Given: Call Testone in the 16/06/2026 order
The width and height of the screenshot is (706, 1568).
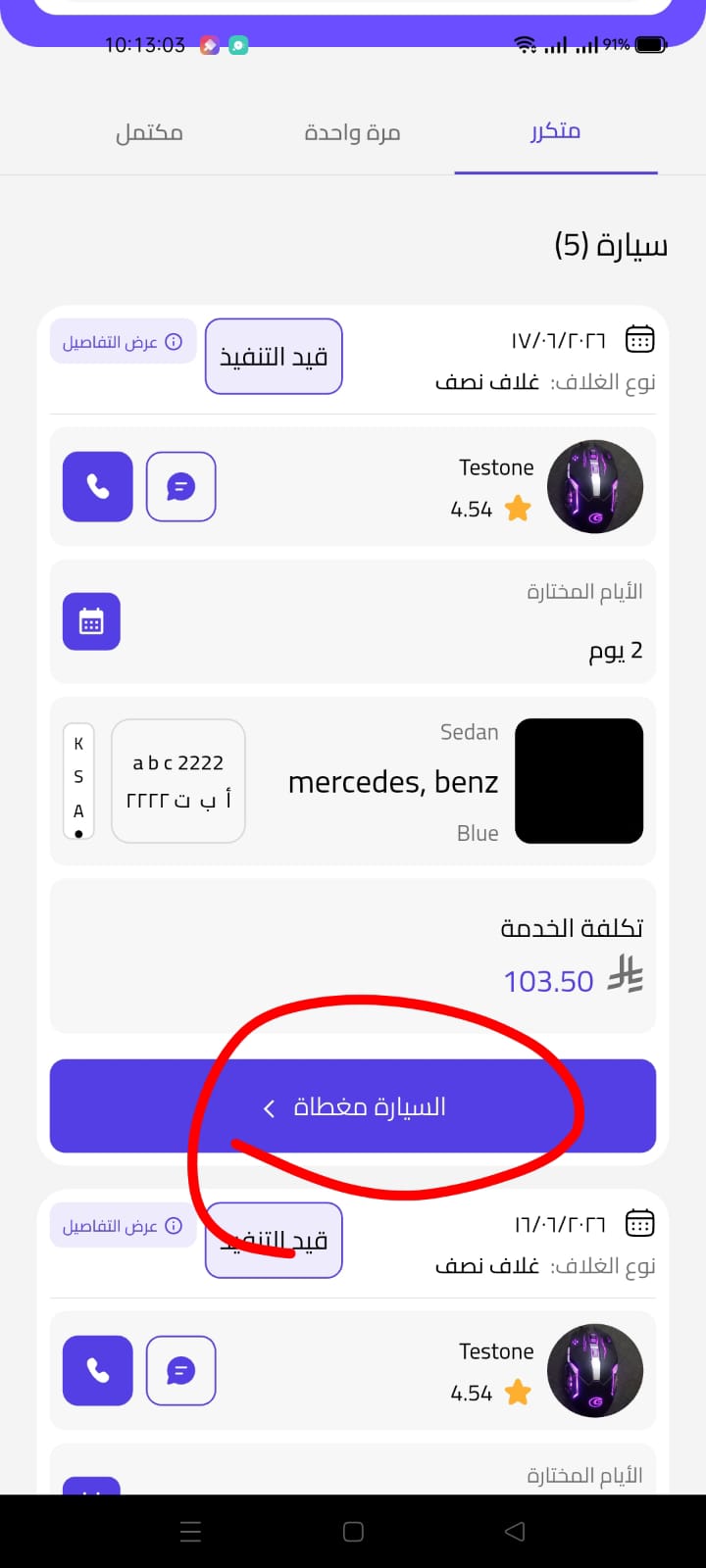Looking at the screenshot, I should click(x=98, y=1371).
